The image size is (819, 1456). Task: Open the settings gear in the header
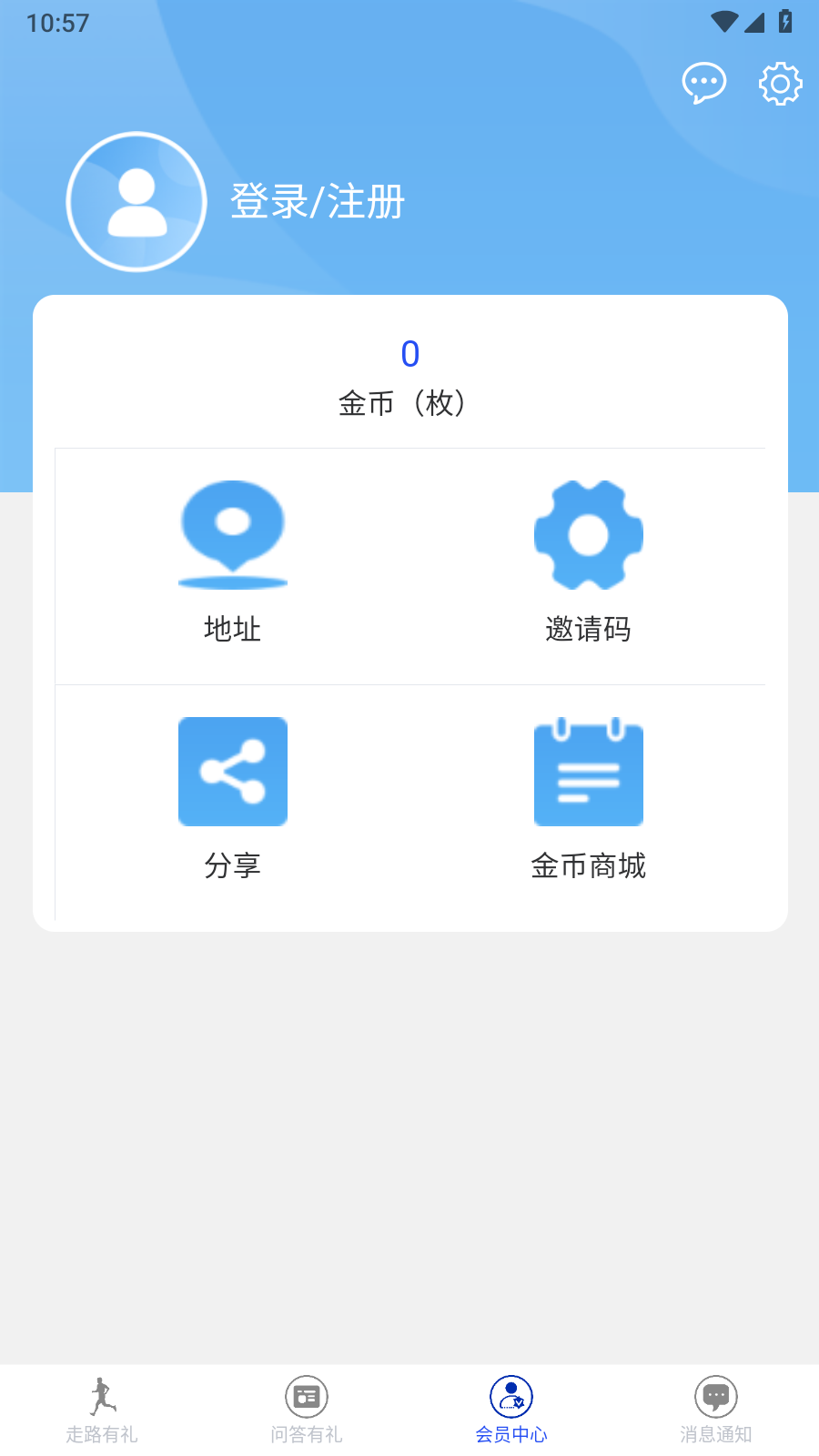click(778, 83)
